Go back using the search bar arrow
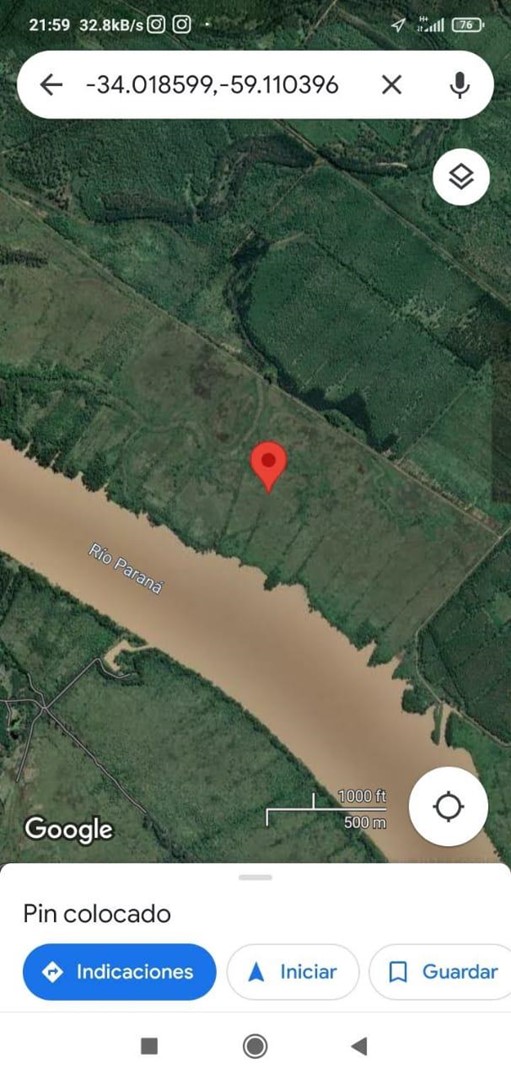The height and width of the screenshot is (1080, 511). 51,85
